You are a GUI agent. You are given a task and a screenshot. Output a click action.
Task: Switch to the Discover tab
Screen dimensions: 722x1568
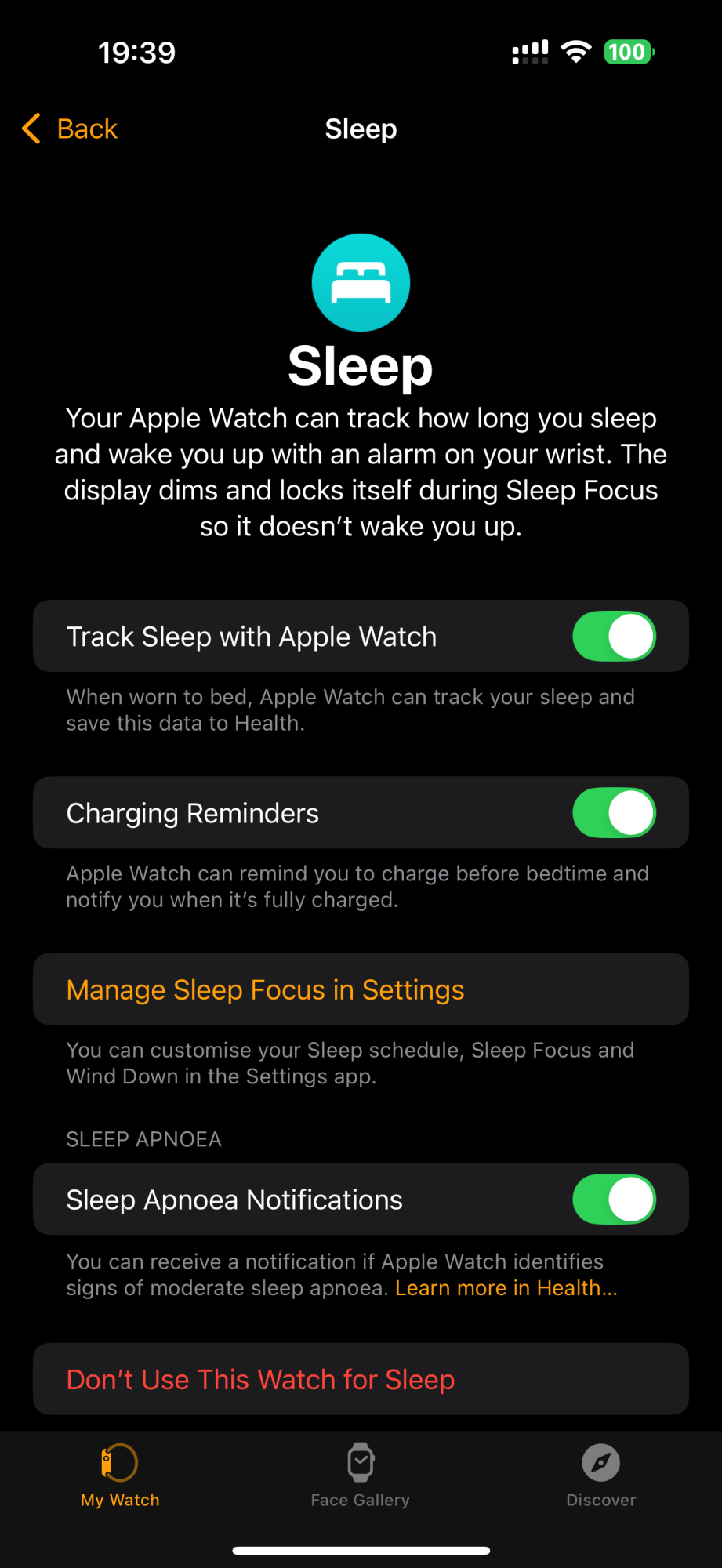(600, 1475)
